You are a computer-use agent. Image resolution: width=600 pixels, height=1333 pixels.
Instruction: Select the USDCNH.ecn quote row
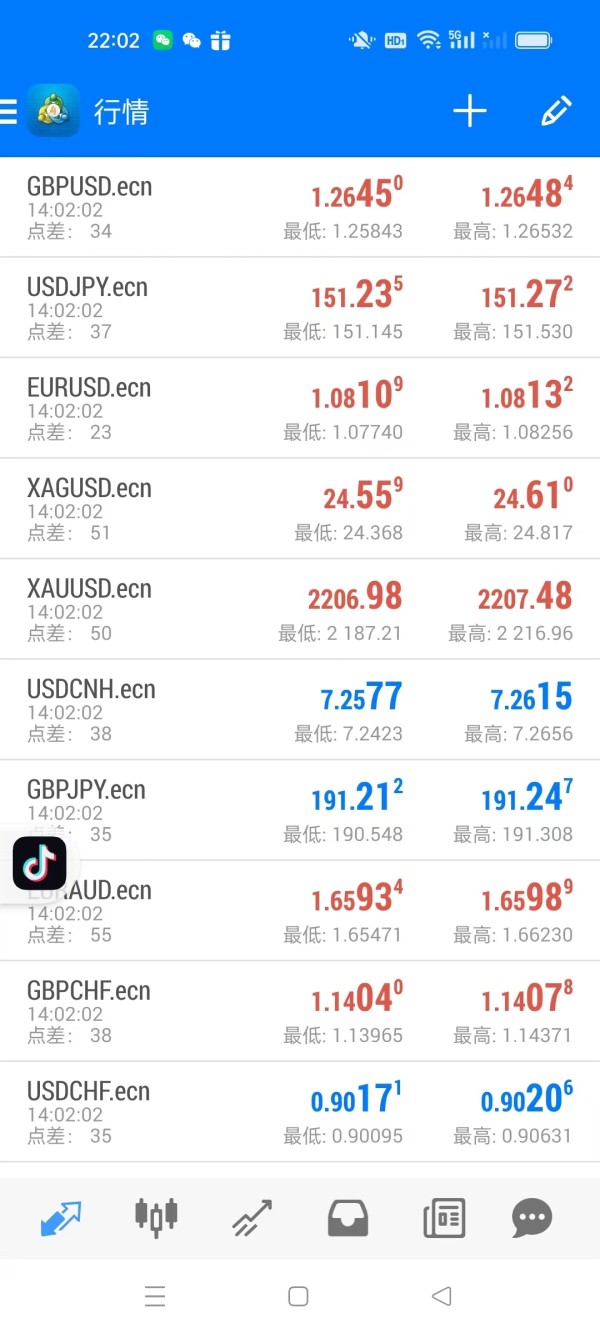pos(300,710)
